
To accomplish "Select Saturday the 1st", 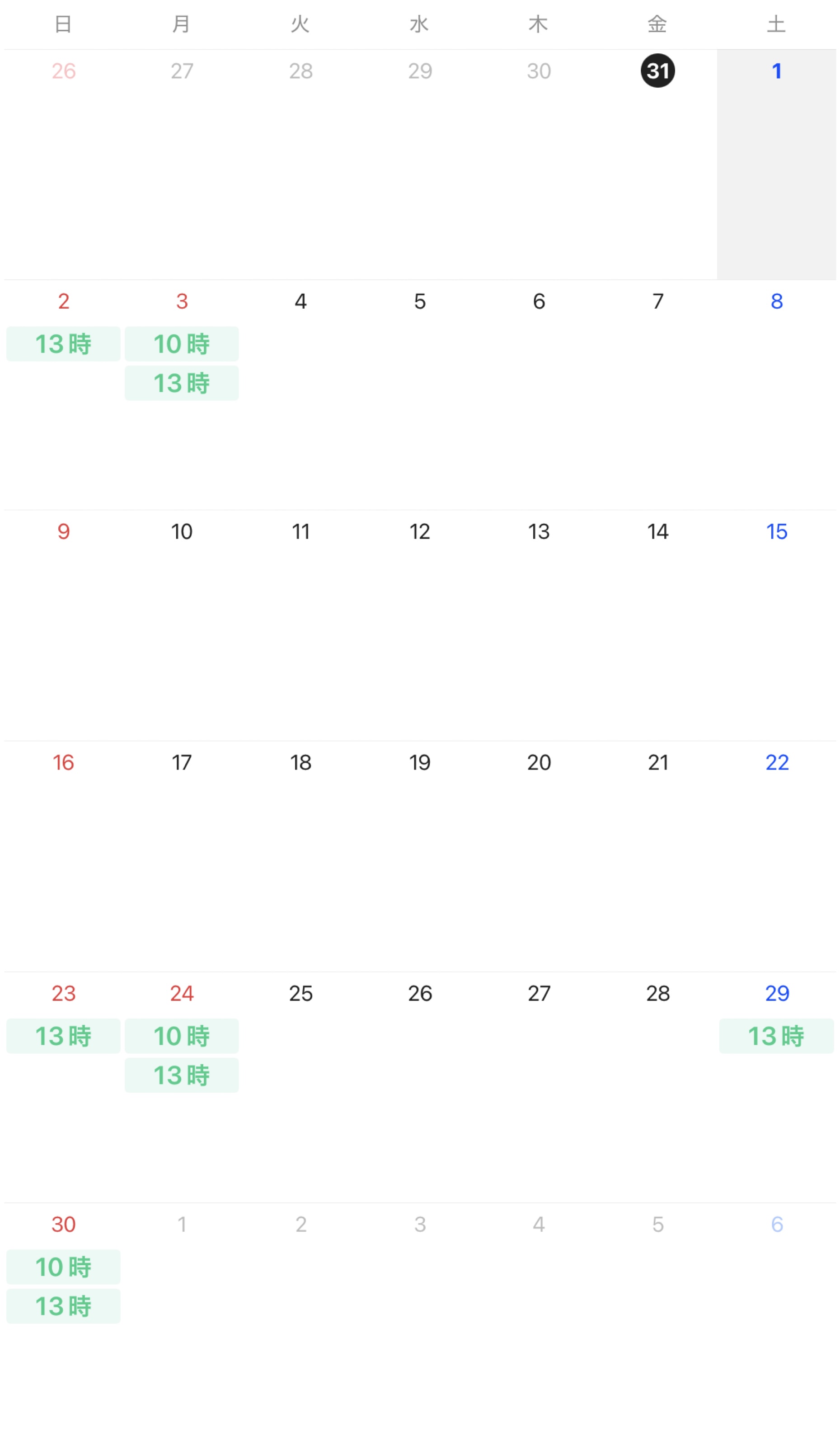I will tap(776, 71).
